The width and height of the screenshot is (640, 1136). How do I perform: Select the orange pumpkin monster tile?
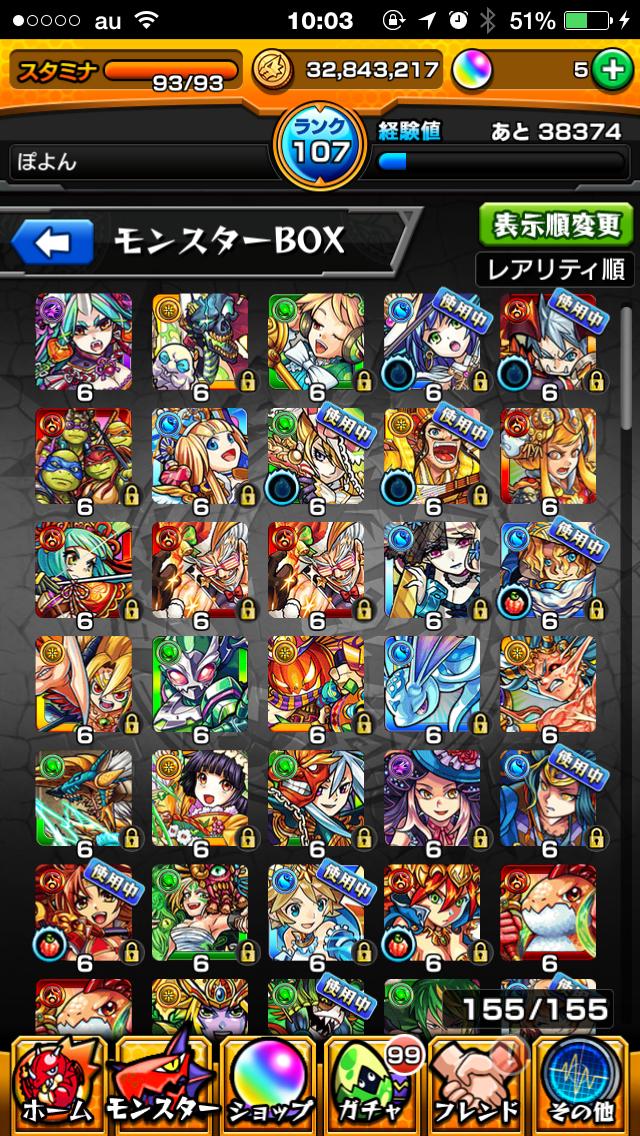[x=316, y=683]
